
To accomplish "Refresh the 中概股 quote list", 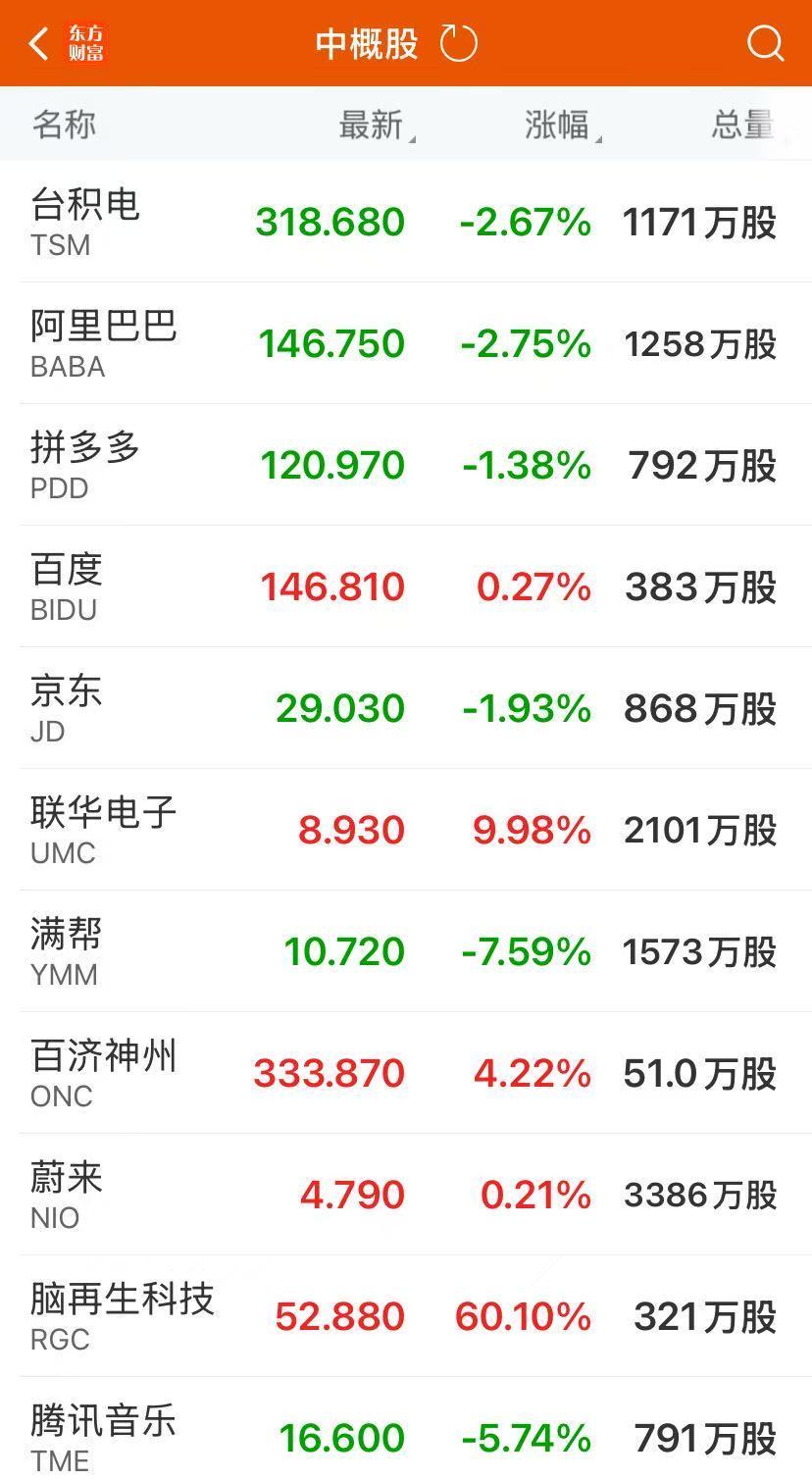I will coord(458,44).
